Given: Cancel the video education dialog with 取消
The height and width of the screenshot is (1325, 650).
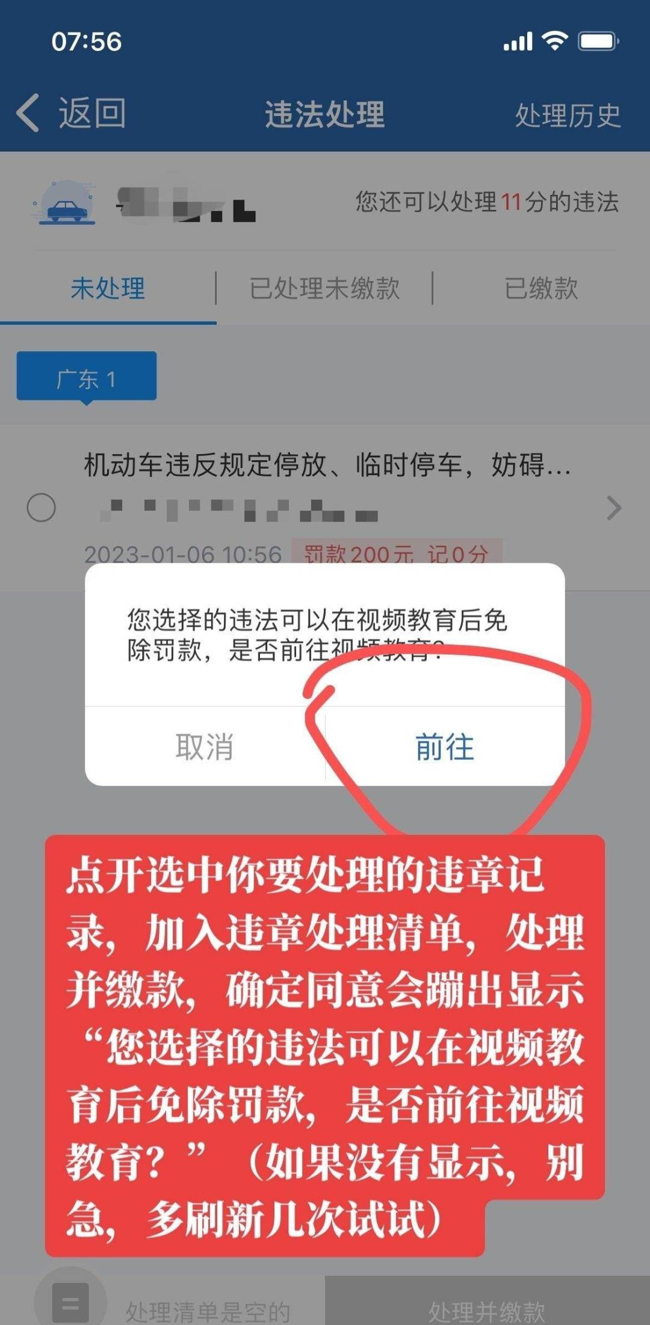Looking at the screenshot, I should pos(205,746).
